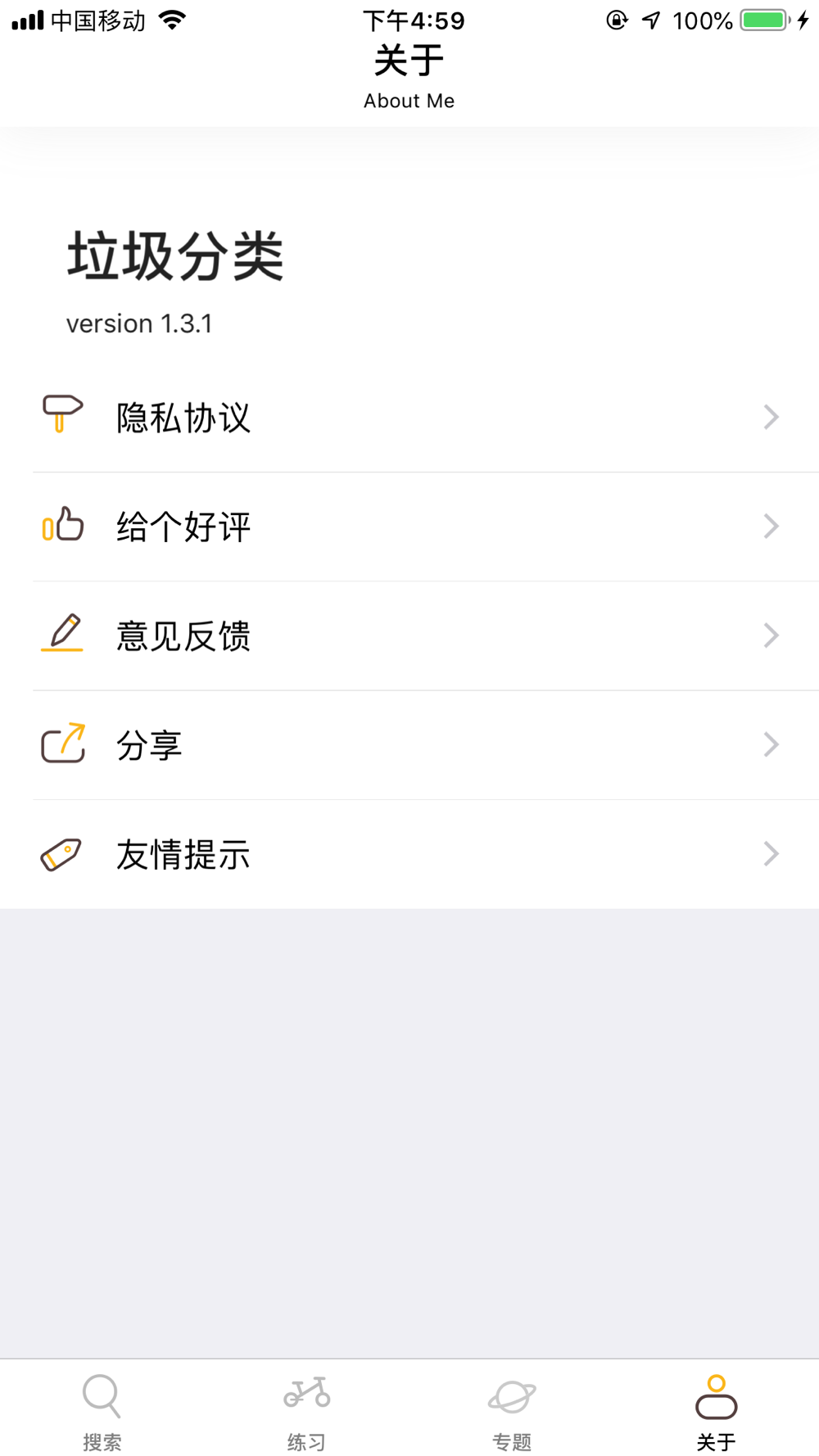Switch to the 专题 topics tab
Screen dimensions: 819x1456
point(512,1410)
